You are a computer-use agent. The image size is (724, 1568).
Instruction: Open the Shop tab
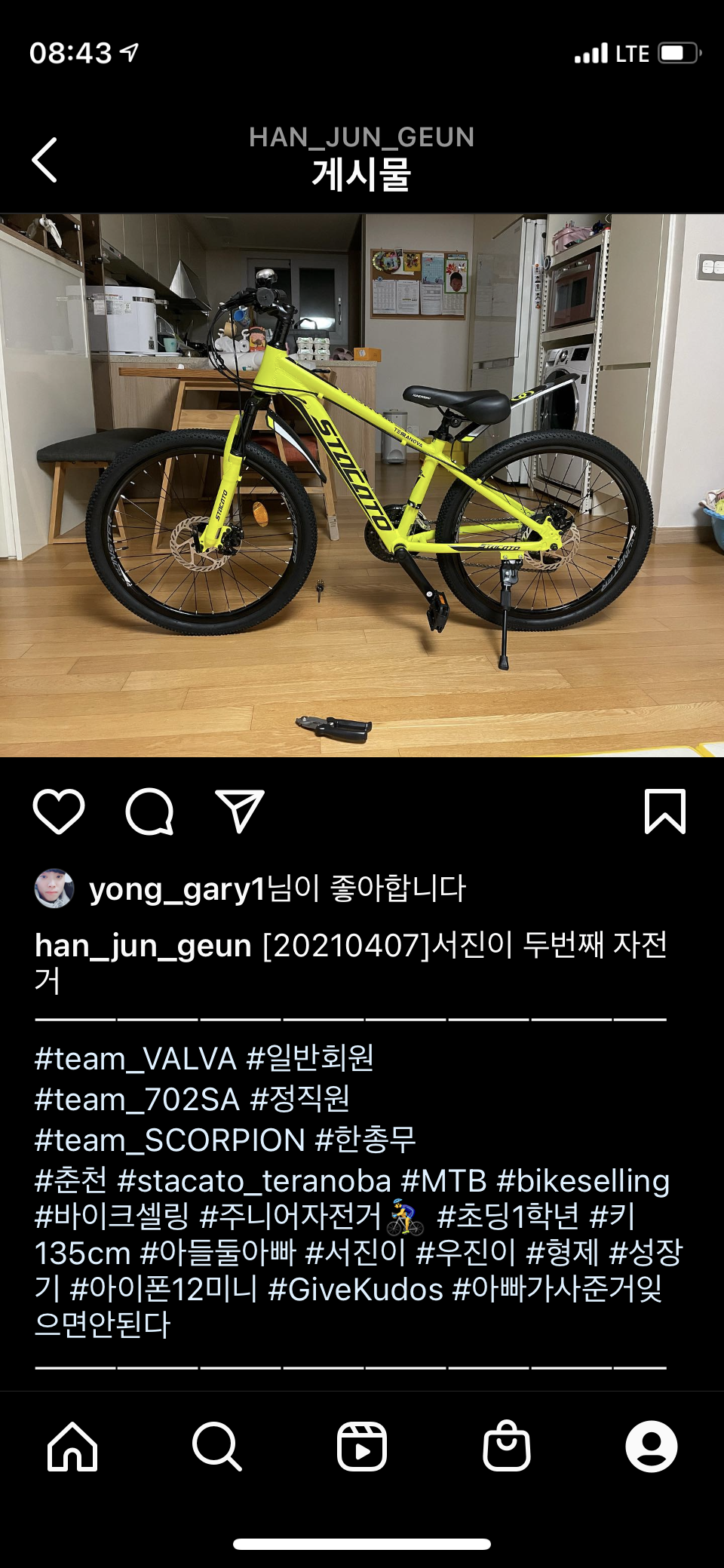[507, 1447]
